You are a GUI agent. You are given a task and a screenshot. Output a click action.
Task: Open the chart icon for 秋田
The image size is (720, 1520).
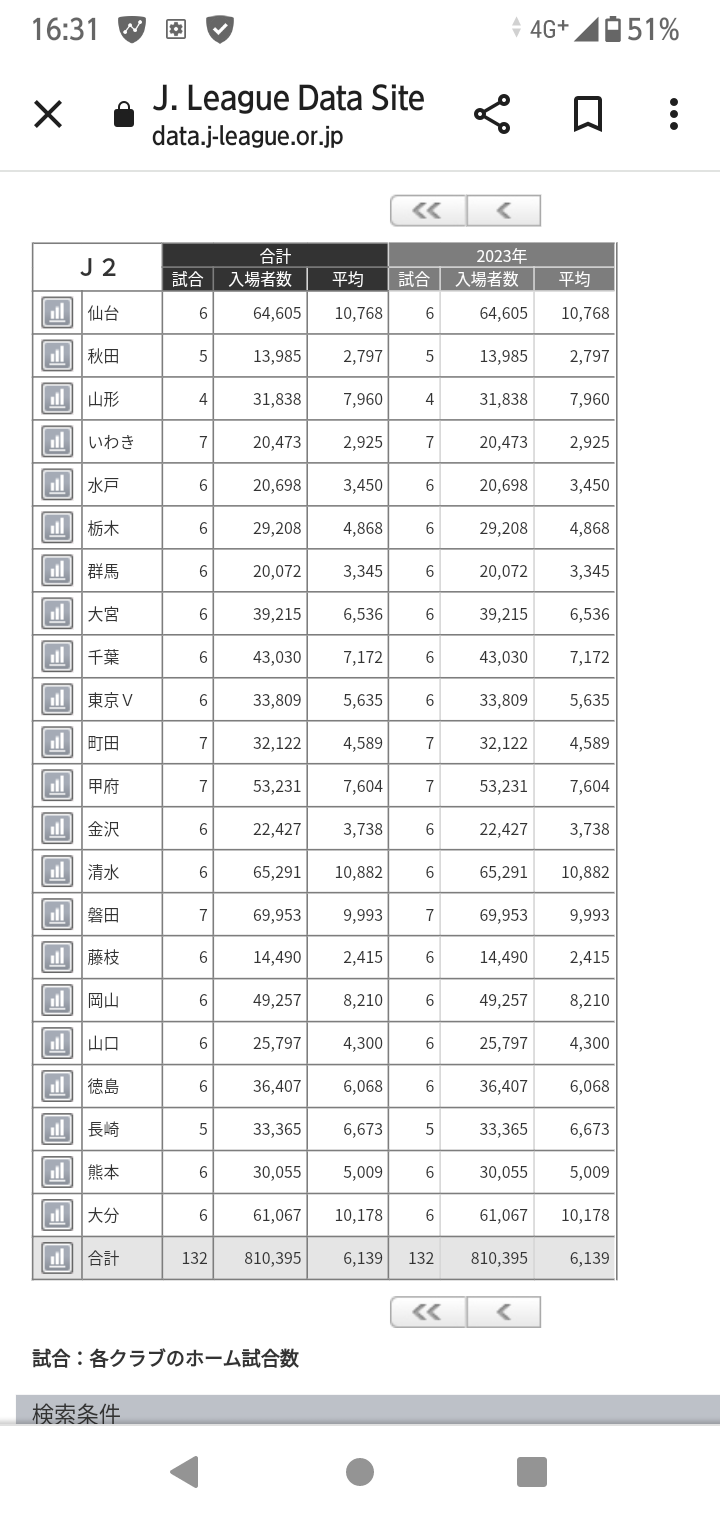click(x=57, y=356)
